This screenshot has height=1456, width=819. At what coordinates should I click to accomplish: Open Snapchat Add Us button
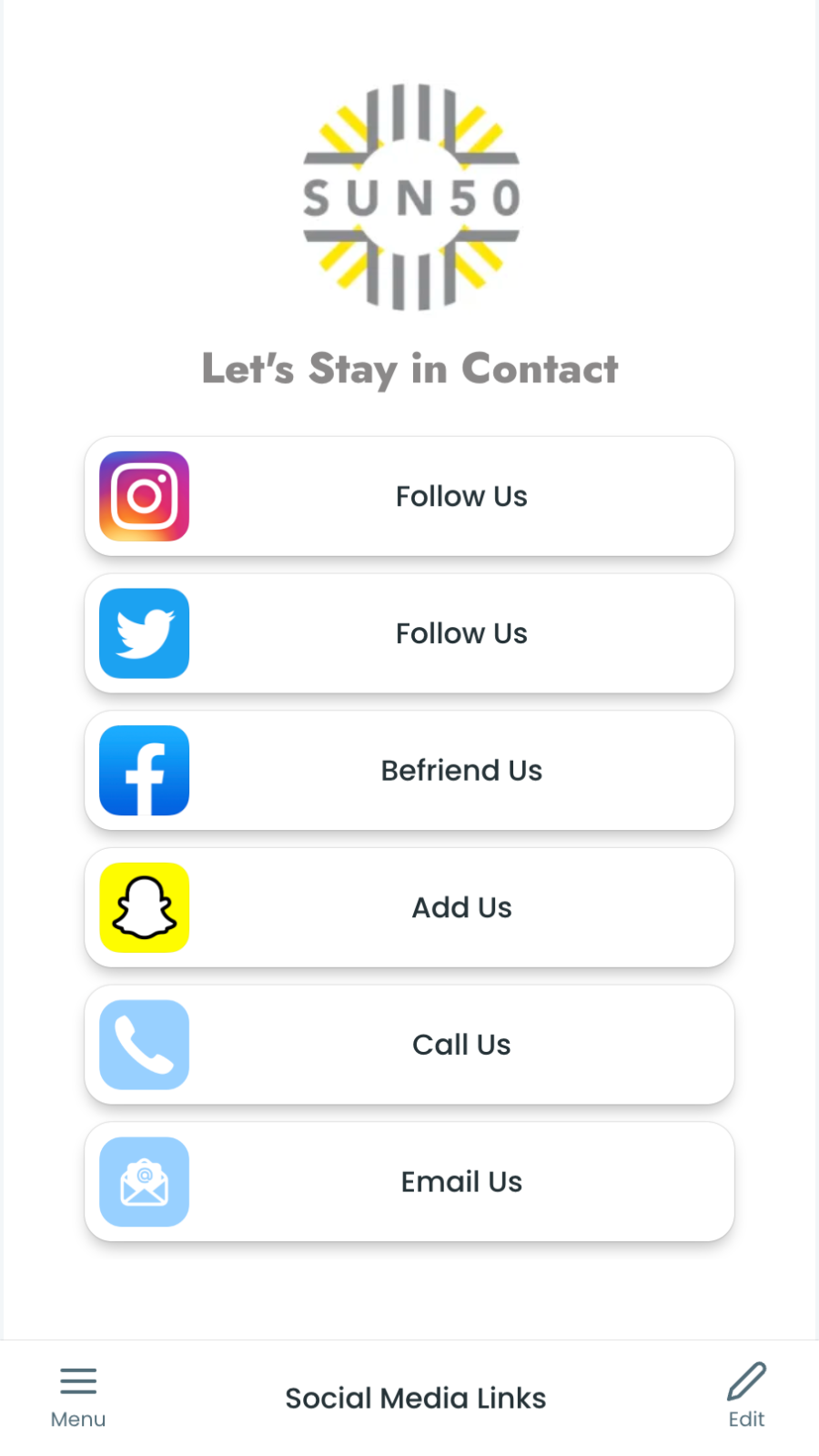[409, 907]
